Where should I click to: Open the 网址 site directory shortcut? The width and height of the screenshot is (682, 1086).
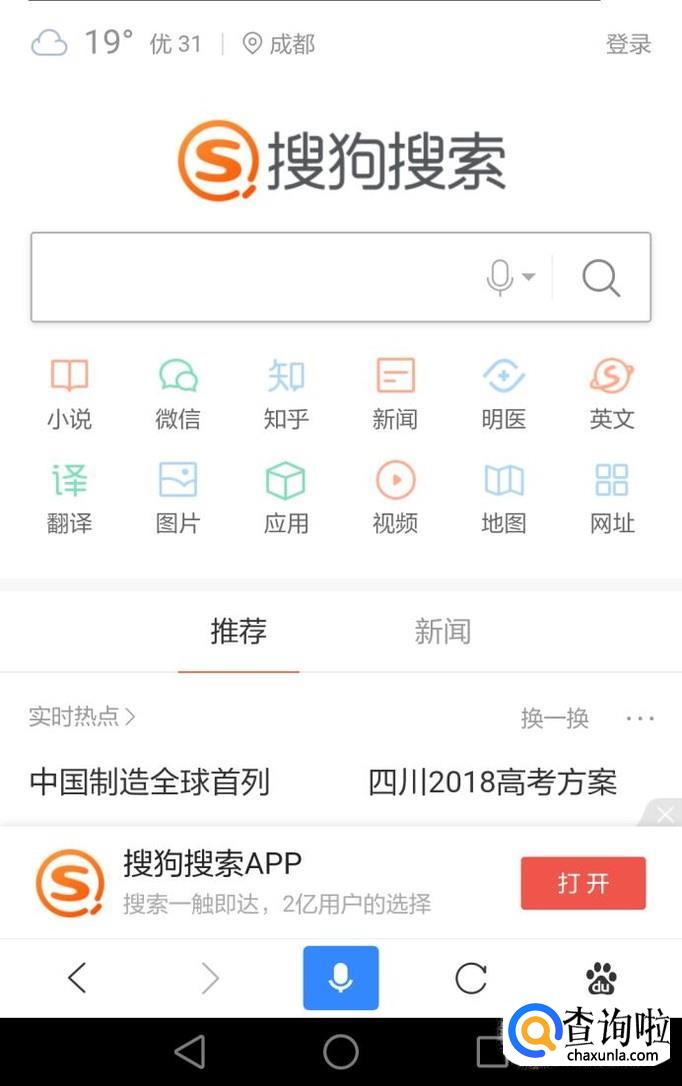612,498
